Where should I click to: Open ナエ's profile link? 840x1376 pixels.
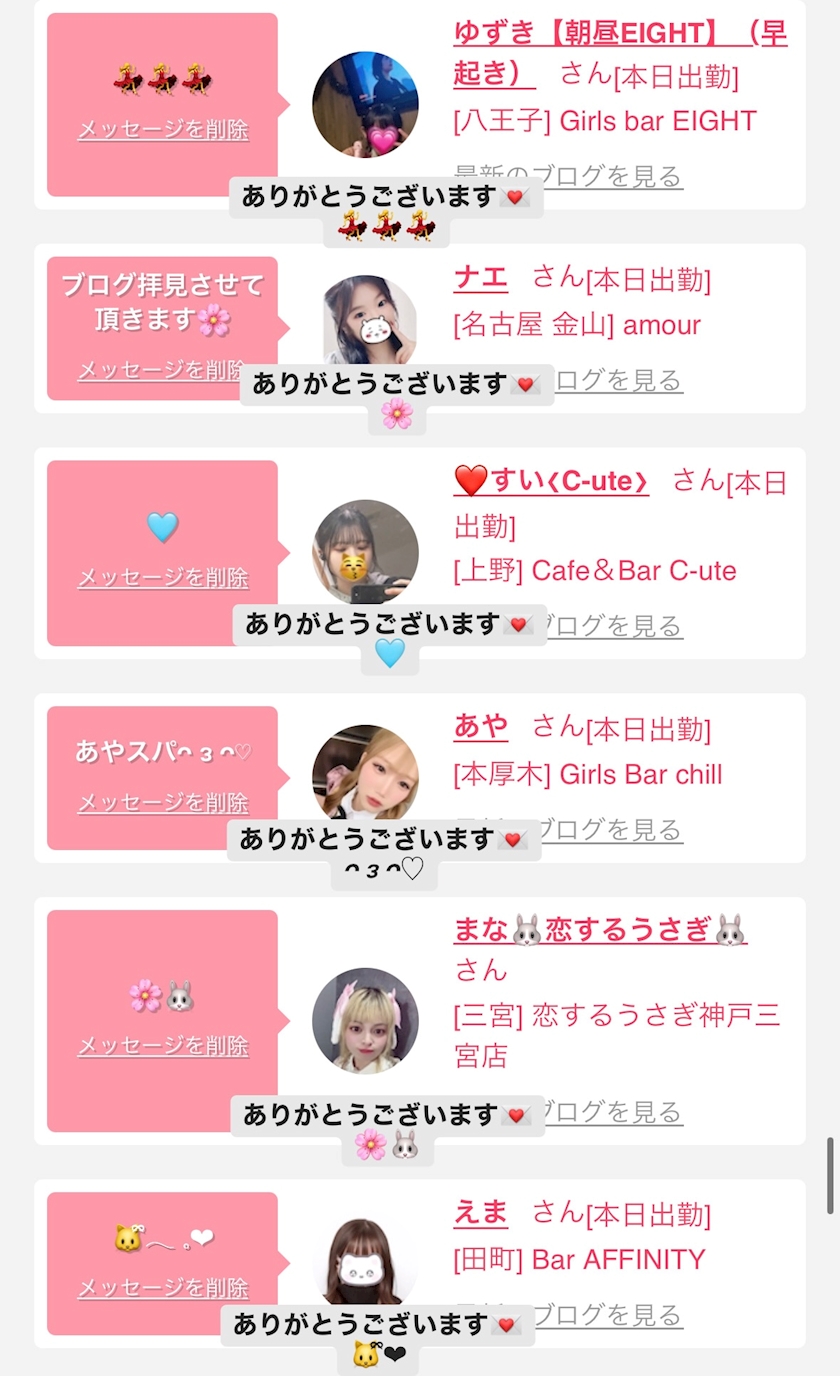481,278
